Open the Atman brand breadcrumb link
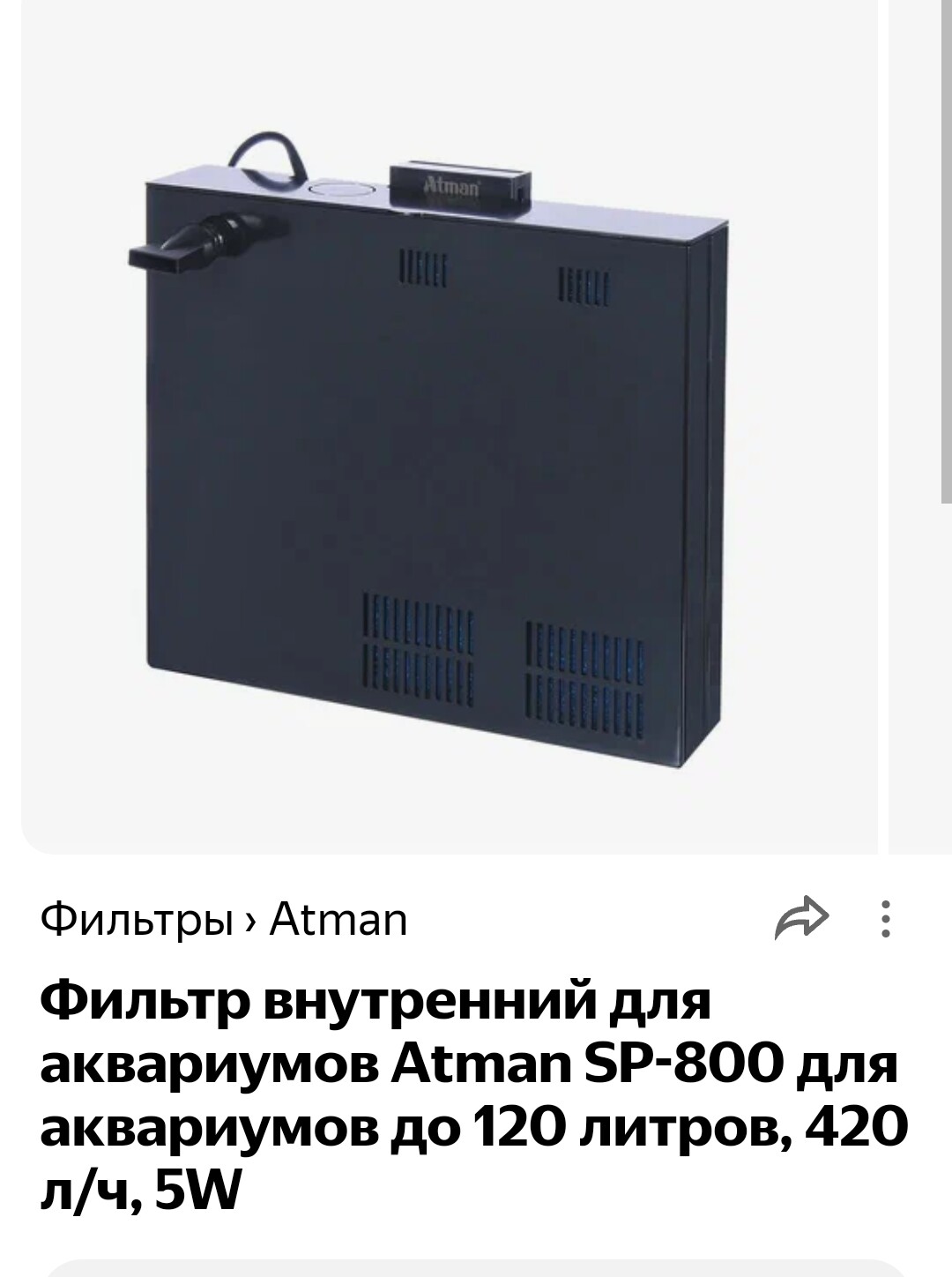The image size is (952, 1277). (338, 920)
